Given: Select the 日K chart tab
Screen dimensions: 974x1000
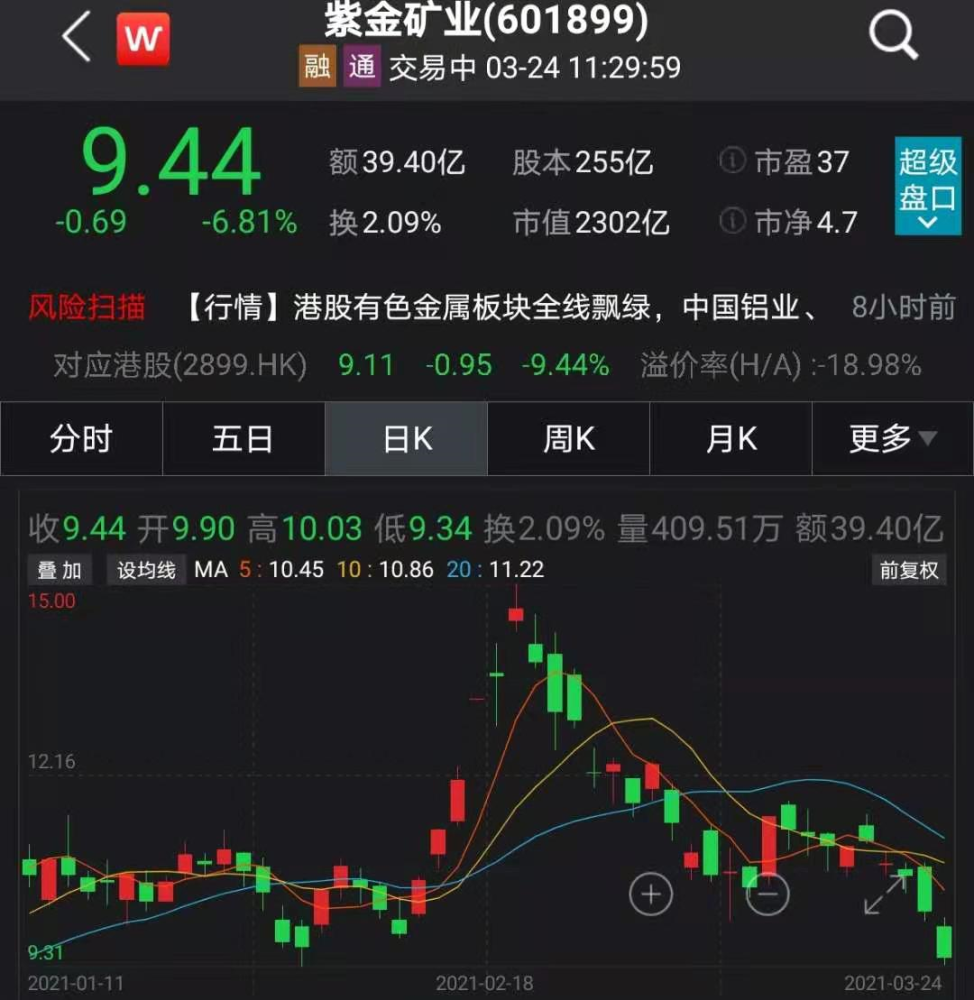Looking at the screenshot, I should (406, 439).
